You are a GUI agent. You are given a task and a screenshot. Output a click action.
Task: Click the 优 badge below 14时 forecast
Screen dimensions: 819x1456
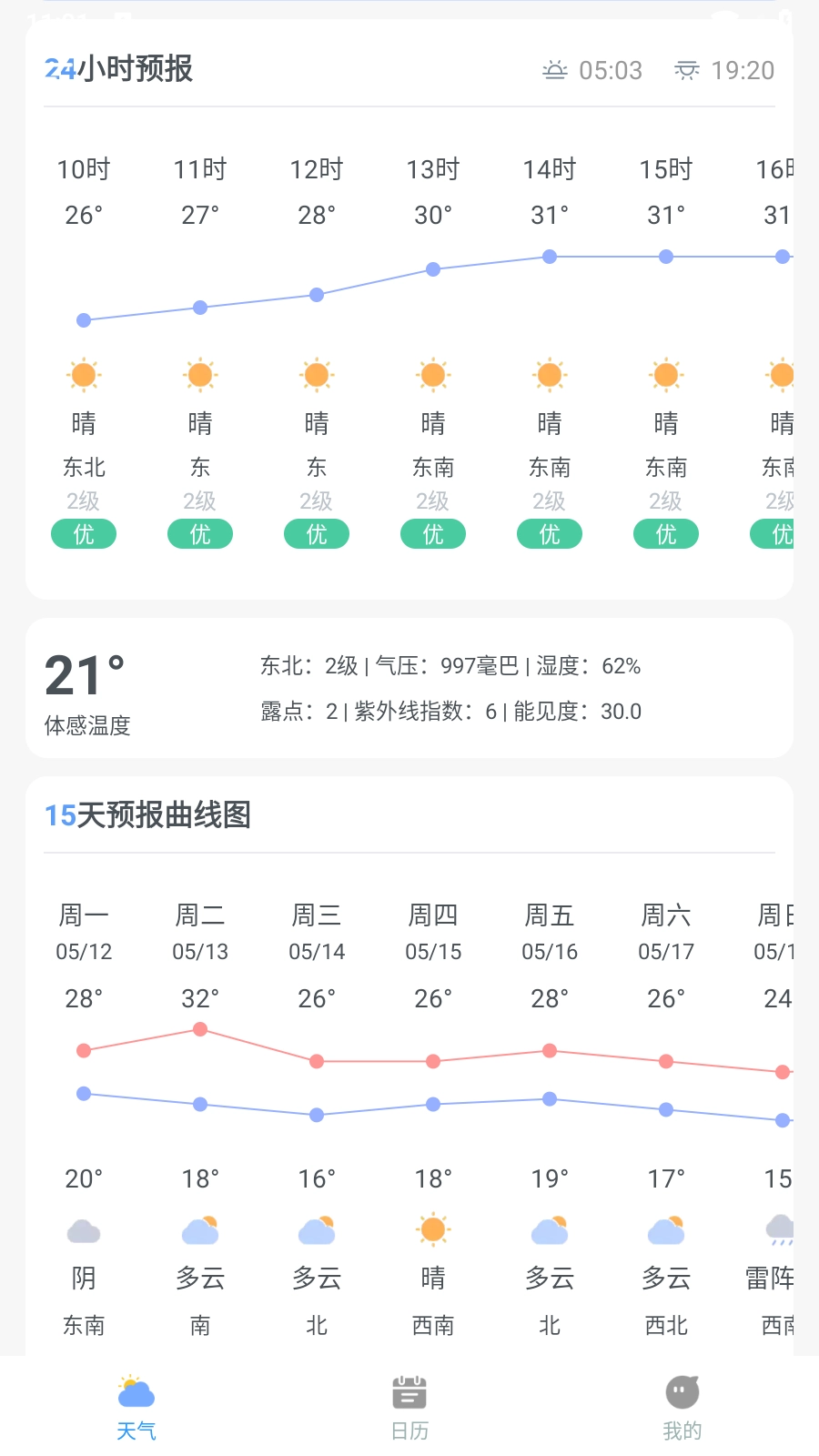pyautogui.click(x=550, y=534)
